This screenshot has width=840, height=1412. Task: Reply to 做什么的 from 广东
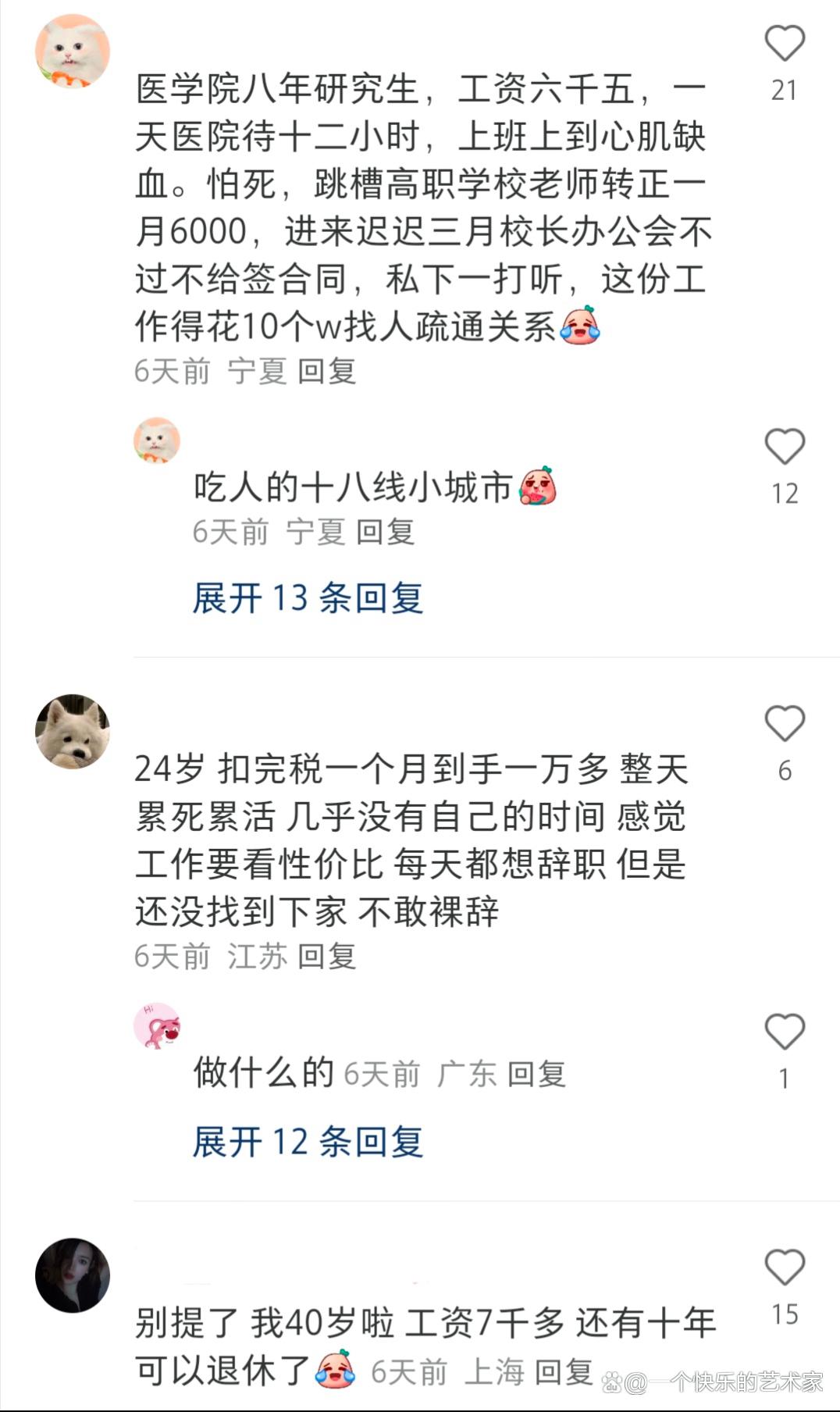click(x=536, y=1075)
